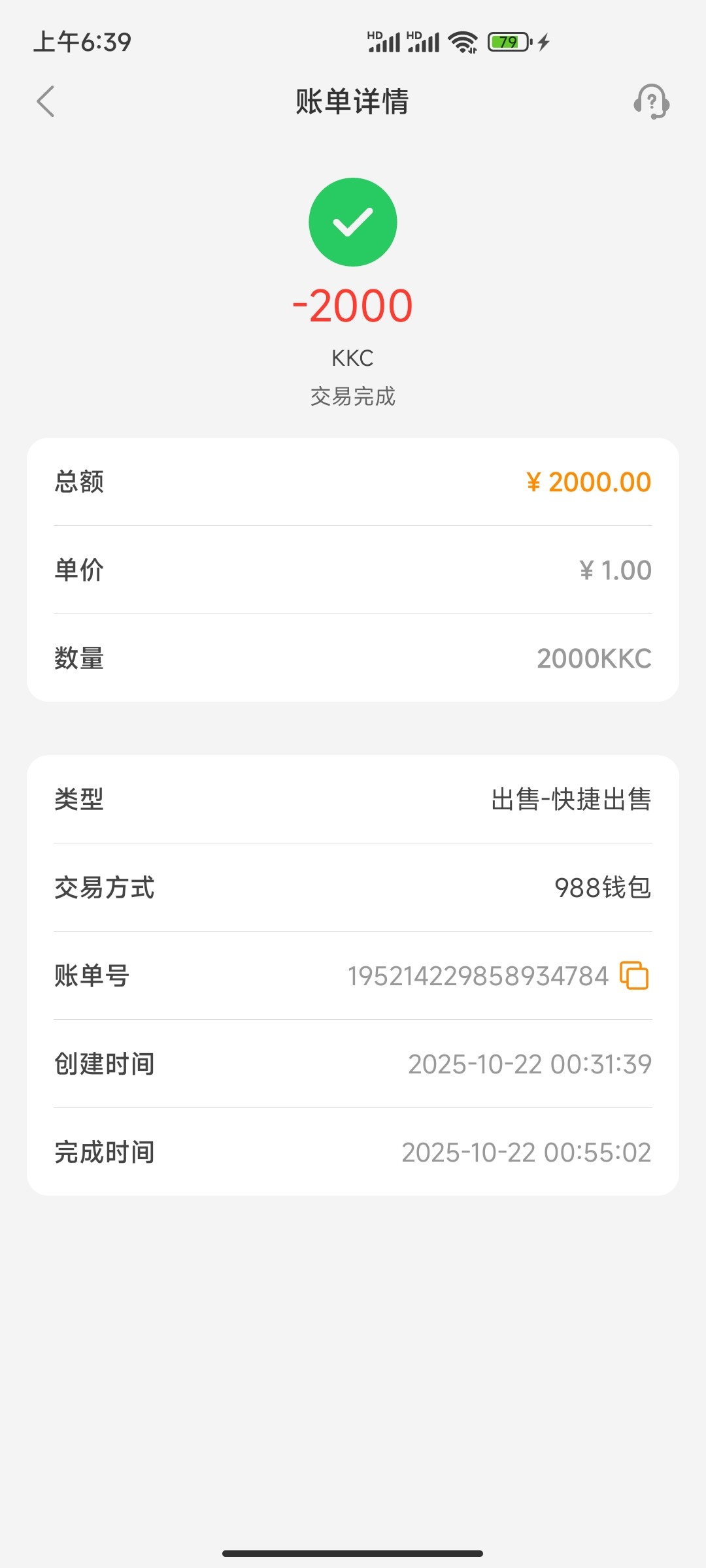Viewport: 706px width, 1568px height.
Task: Select the bill number 195214229858934784
Action: (478, 976)
